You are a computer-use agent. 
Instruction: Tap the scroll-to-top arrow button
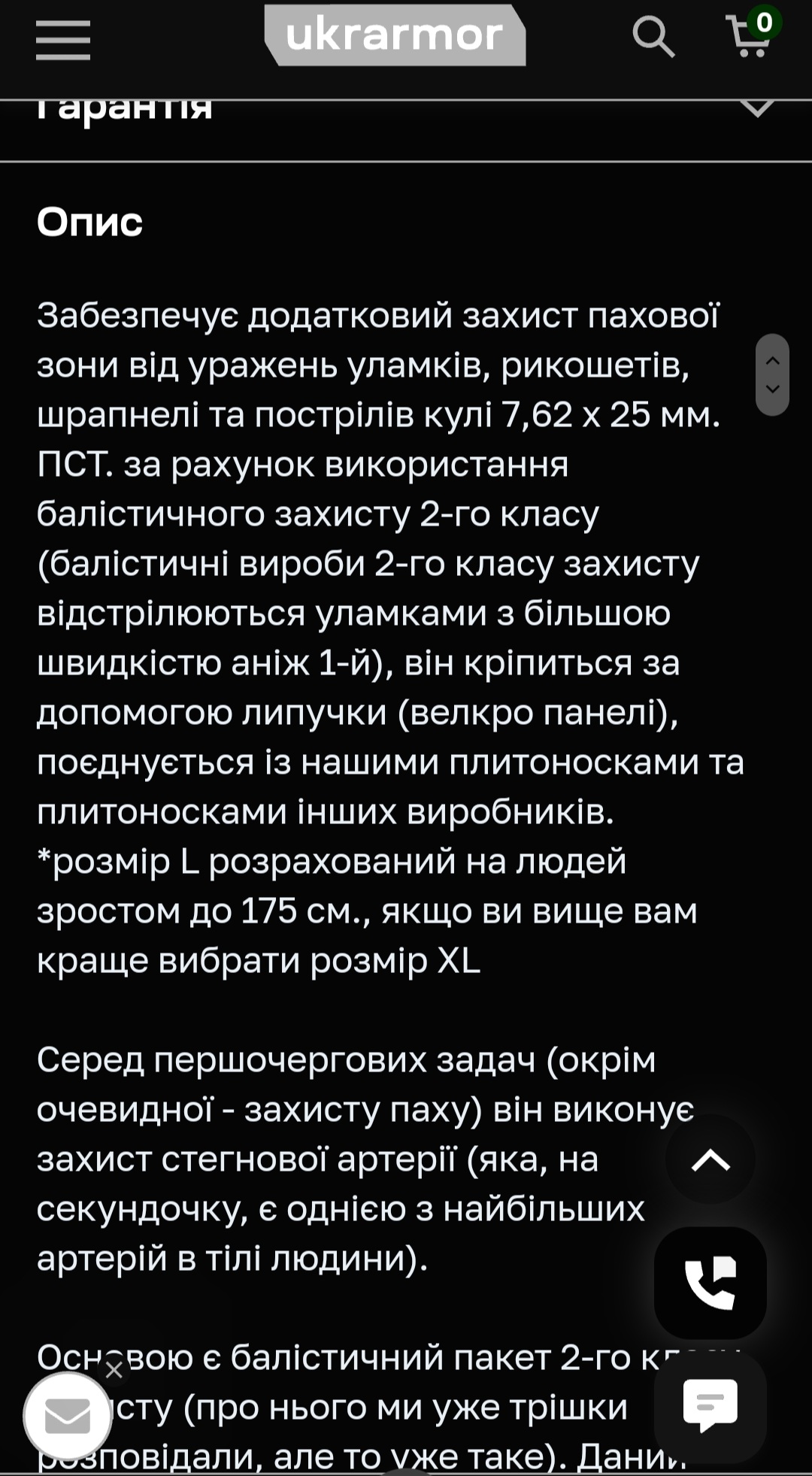(x=710, y=1161)
